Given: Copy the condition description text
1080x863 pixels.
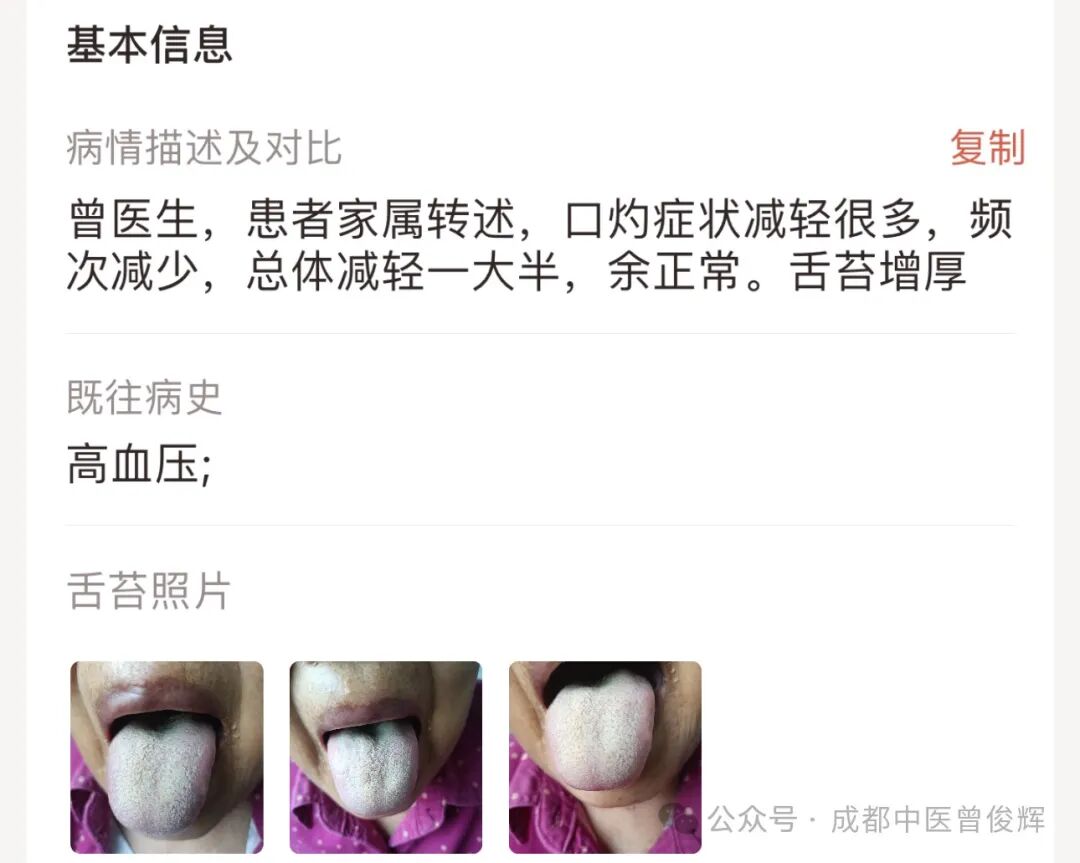Looking at the screenshot, I should pos(987,148).
